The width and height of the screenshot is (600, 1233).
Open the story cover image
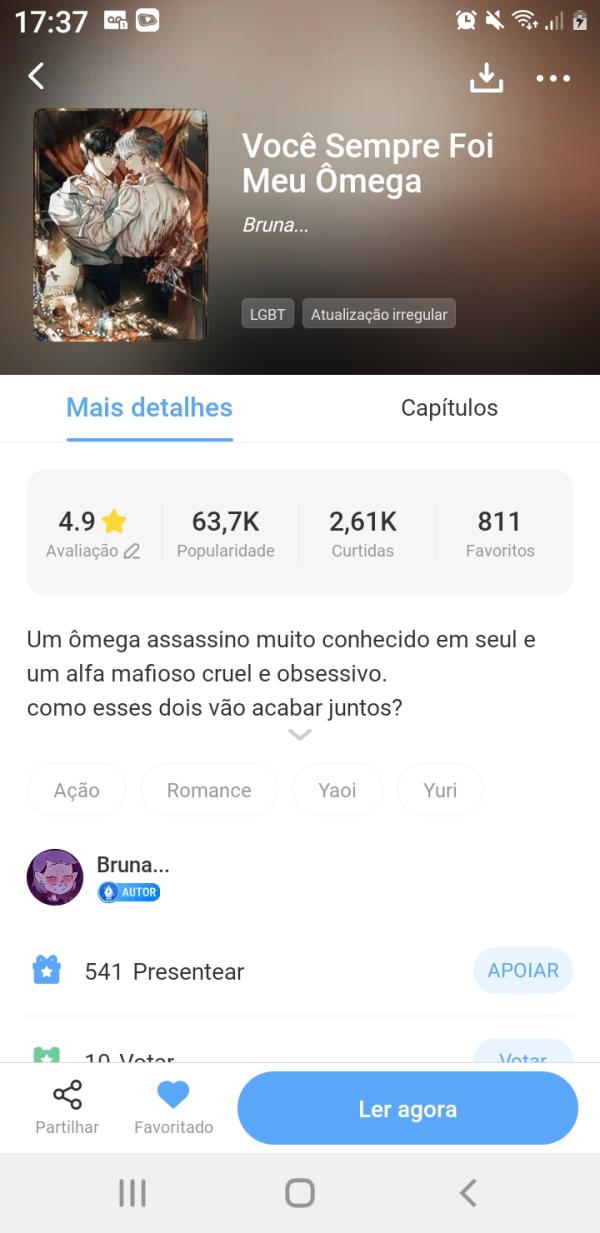click(120, 225)
